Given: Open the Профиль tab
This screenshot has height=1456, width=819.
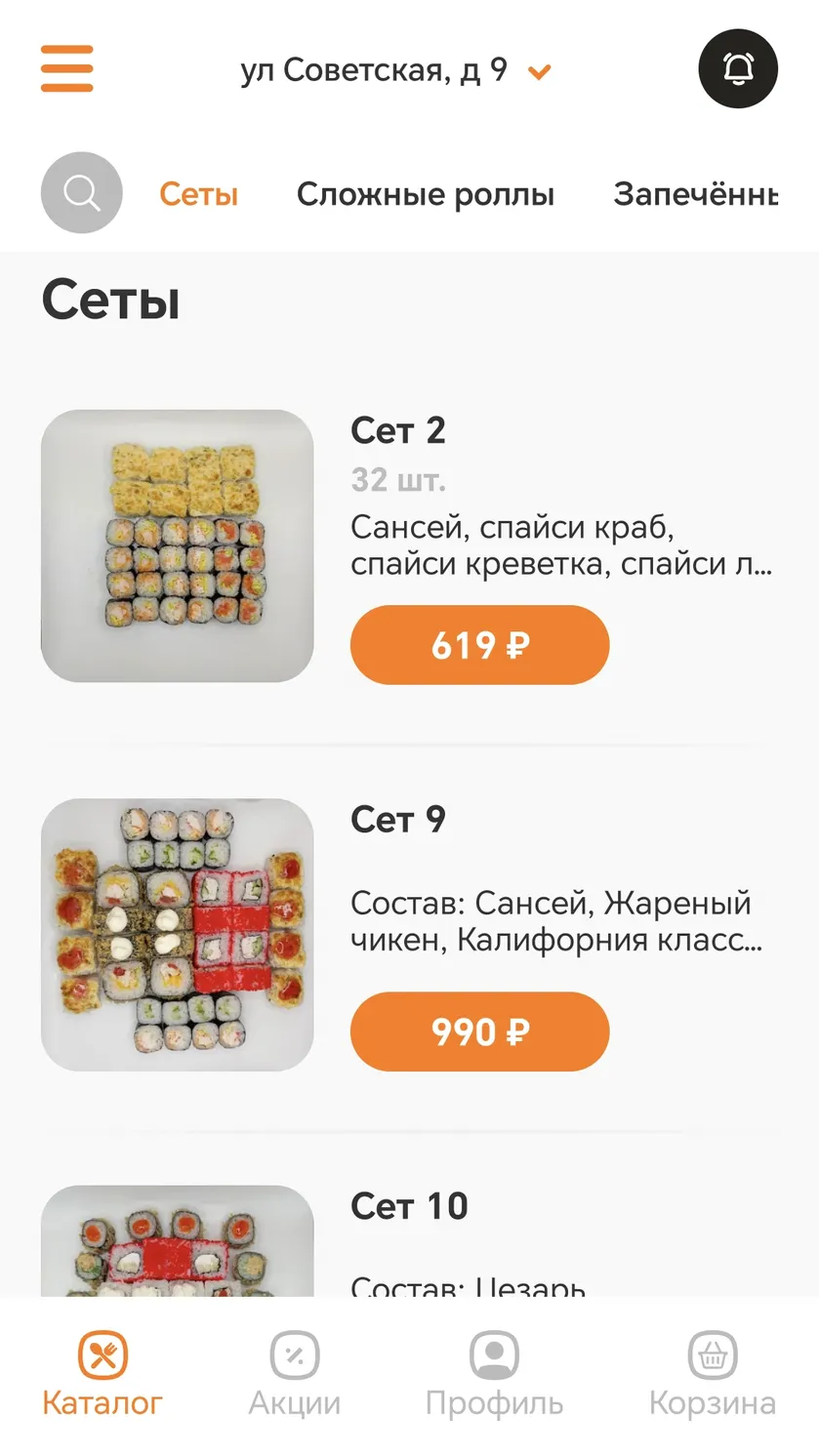Looking at the screenshot, I should 494,1374.
